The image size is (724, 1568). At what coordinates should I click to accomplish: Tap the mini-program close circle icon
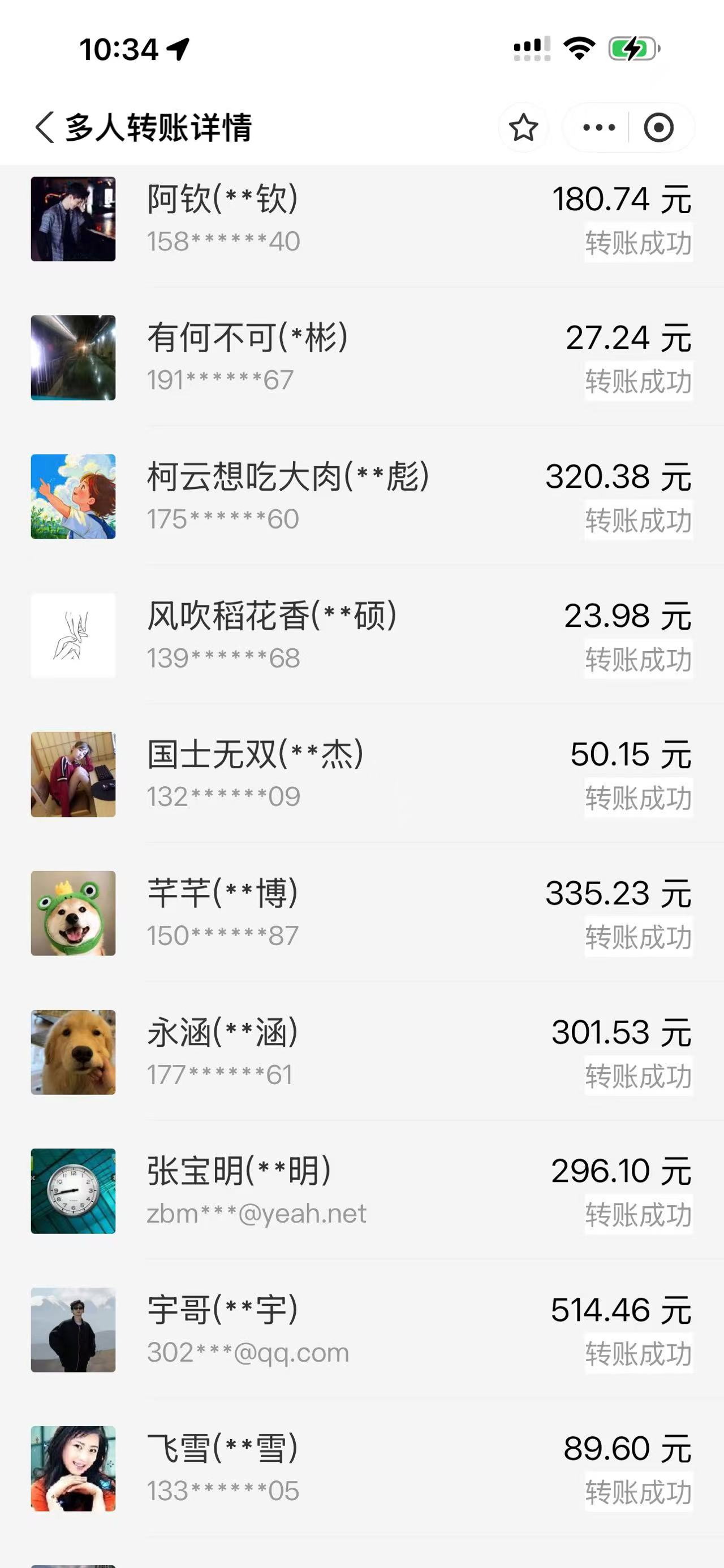(660, 128)
